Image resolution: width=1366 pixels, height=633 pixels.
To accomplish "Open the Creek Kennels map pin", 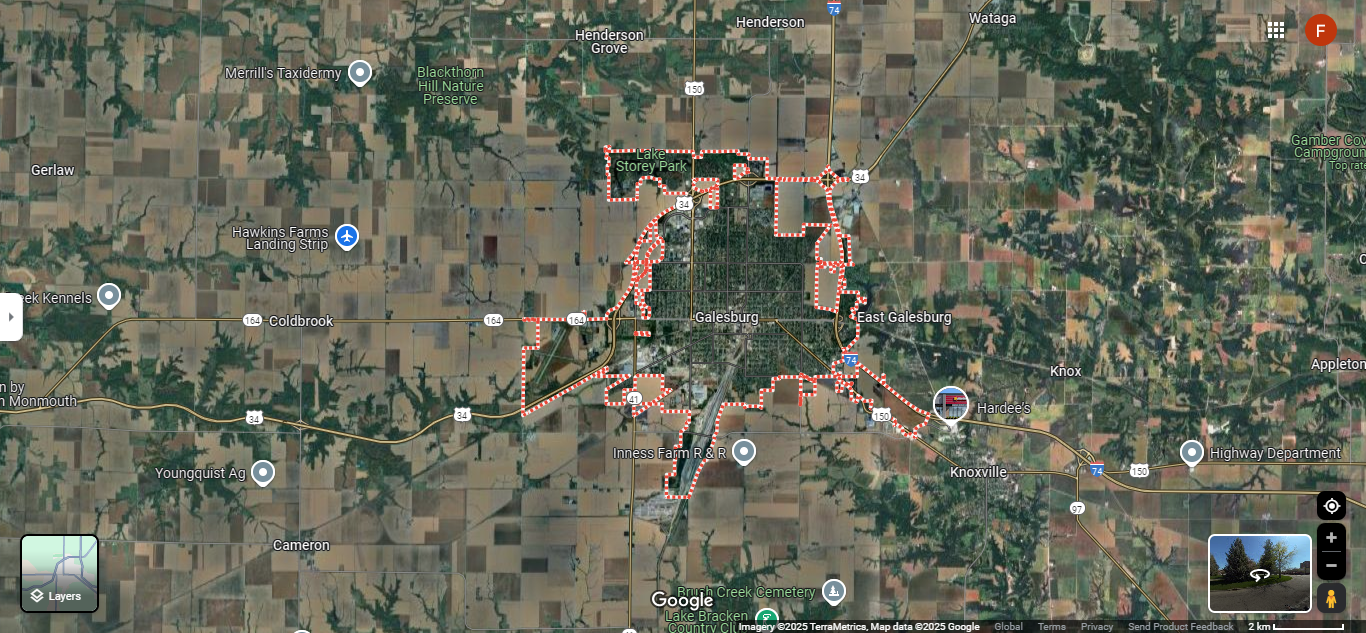I will click(109, 296).
